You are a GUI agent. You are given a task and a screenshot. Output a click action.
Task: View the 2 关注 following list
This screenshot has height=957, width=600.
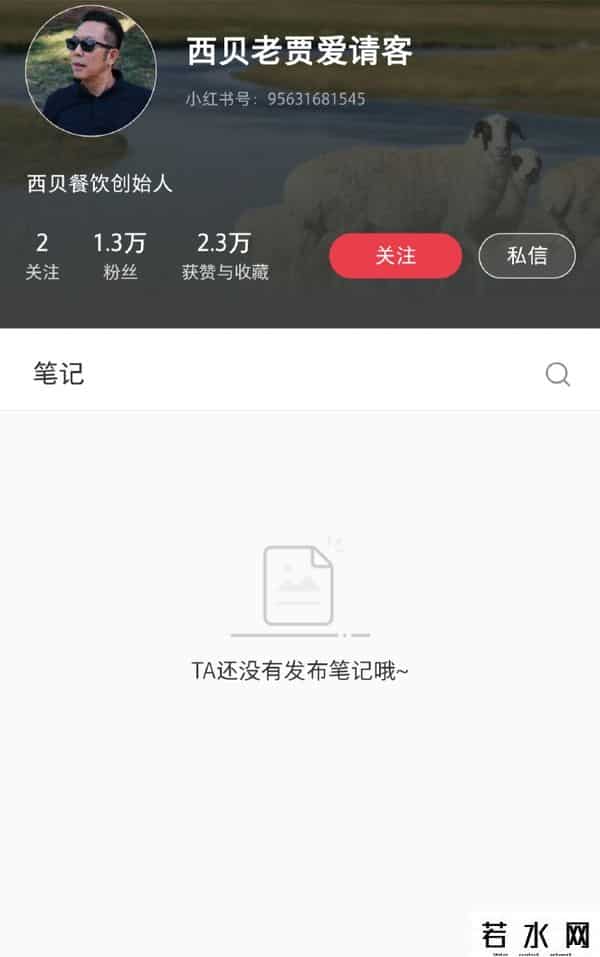pos(42,256)
